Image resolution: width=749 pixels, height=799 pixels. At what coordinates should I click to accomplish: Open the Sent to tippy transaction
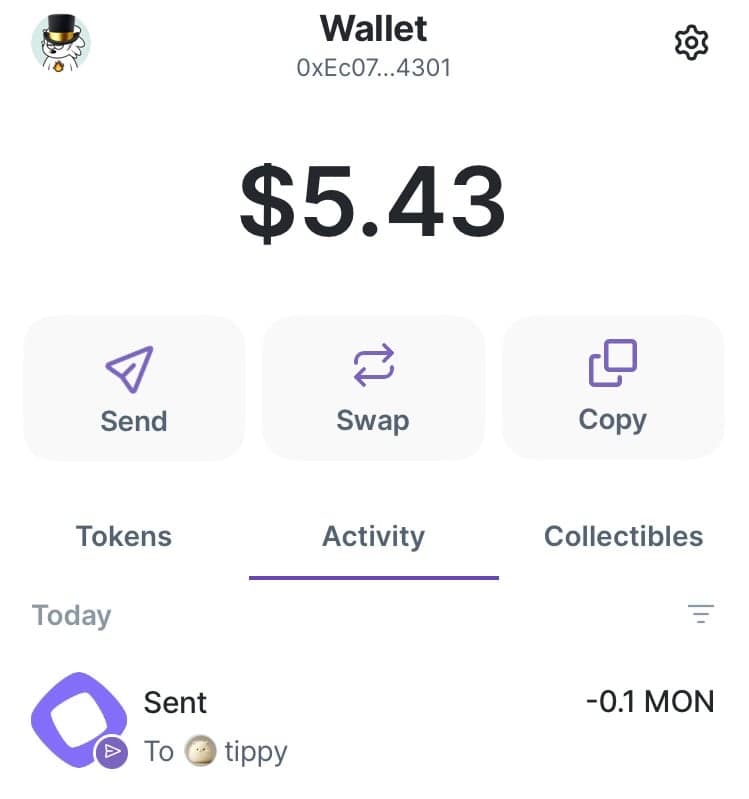pyautogui.click(x=373, y=725)
